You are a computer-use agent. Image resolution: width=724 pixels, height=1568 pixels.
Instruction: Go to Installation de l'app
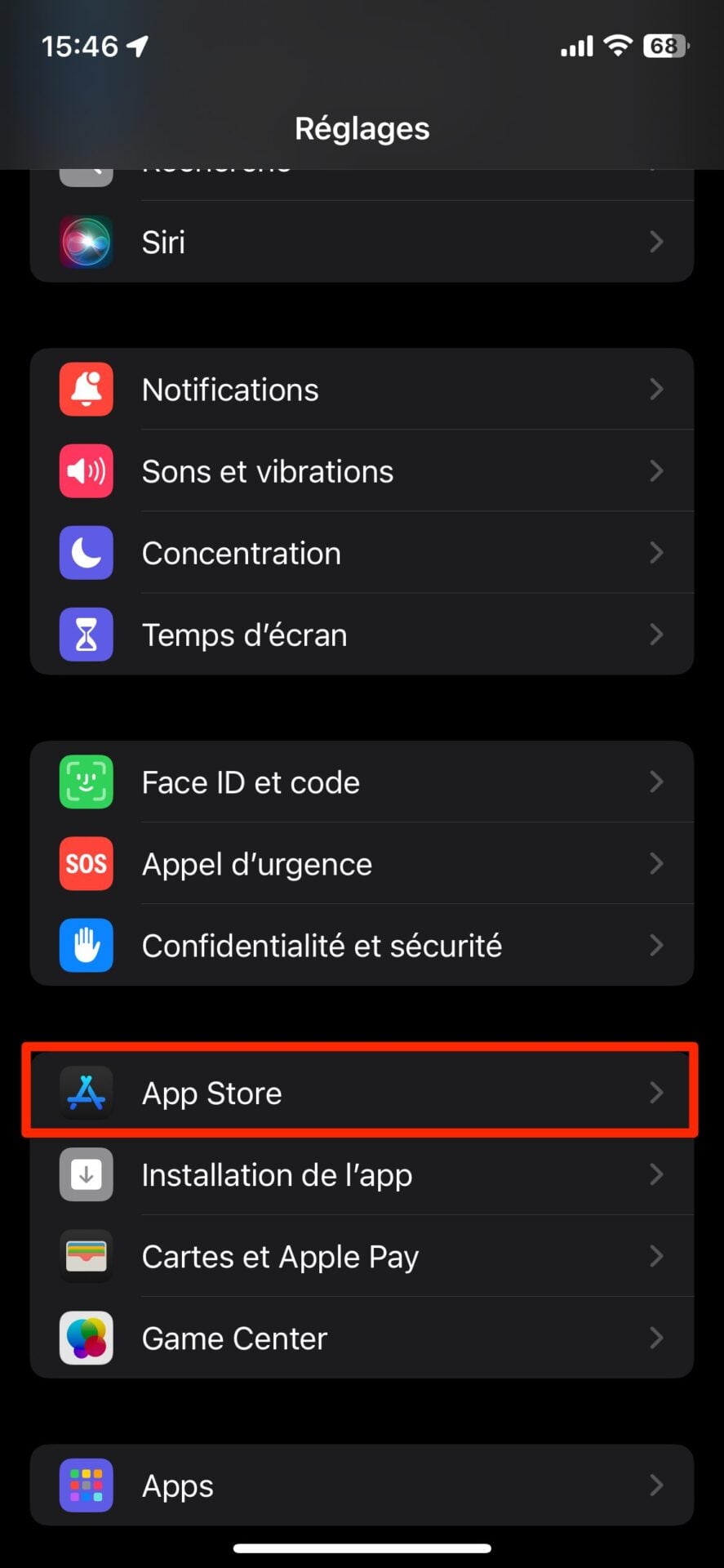[x=362, y=1174]
